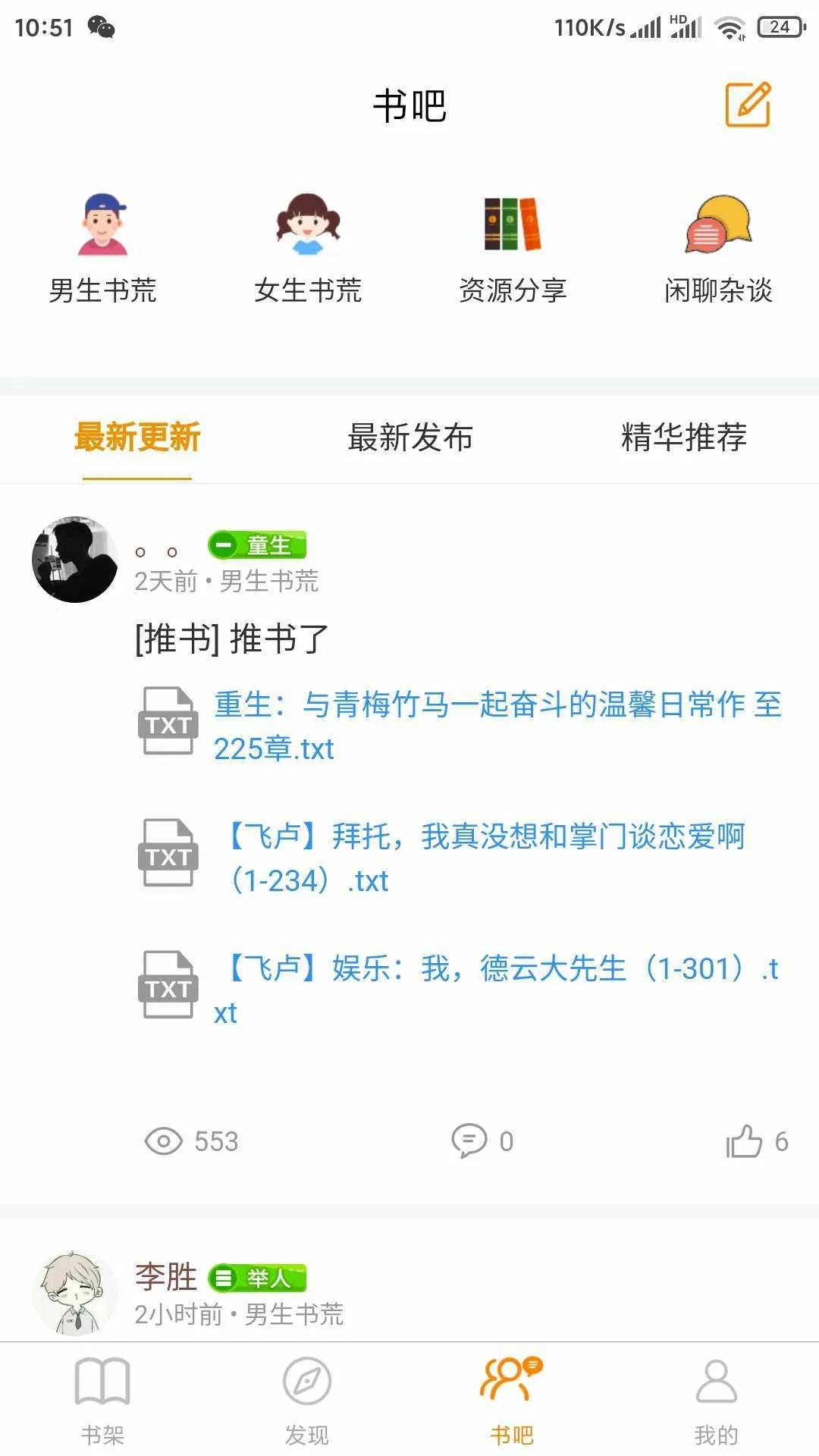Open the 我的 tab
This screenshot has height=1456, width=819.
tap(717, 1400)
